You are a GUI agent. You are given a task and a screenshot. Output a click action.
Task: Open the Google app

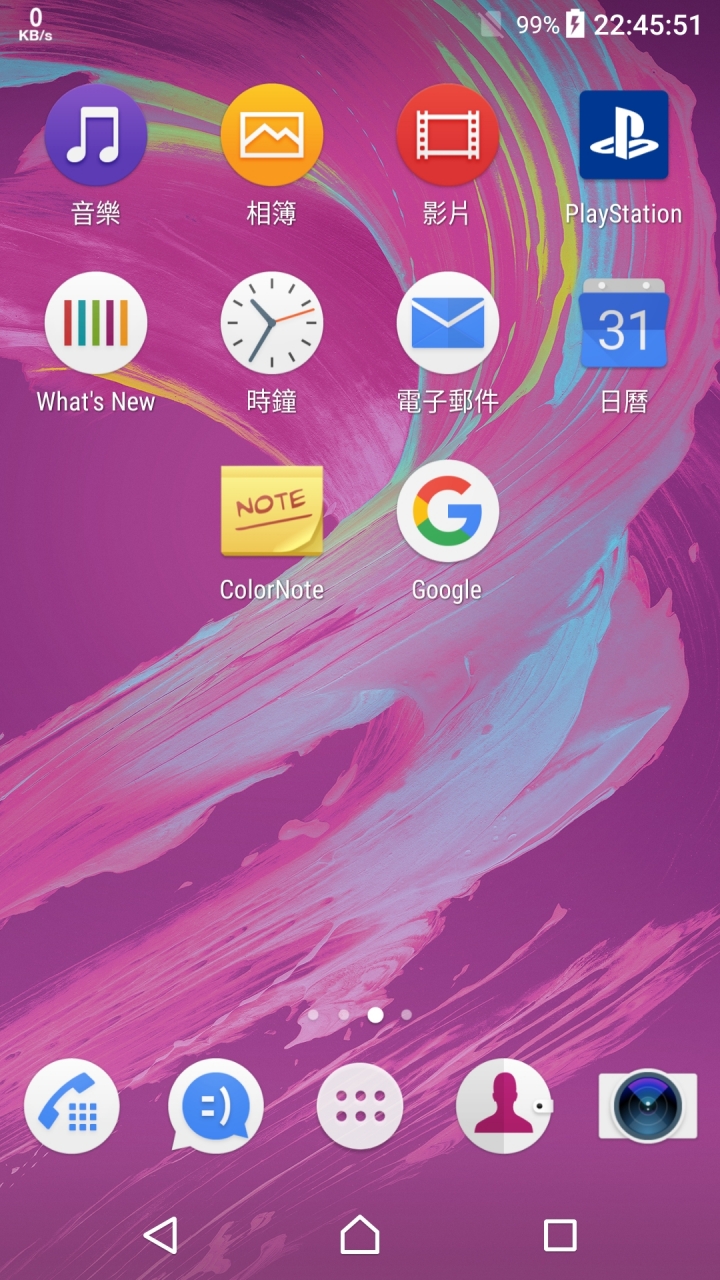pos(447,511)
